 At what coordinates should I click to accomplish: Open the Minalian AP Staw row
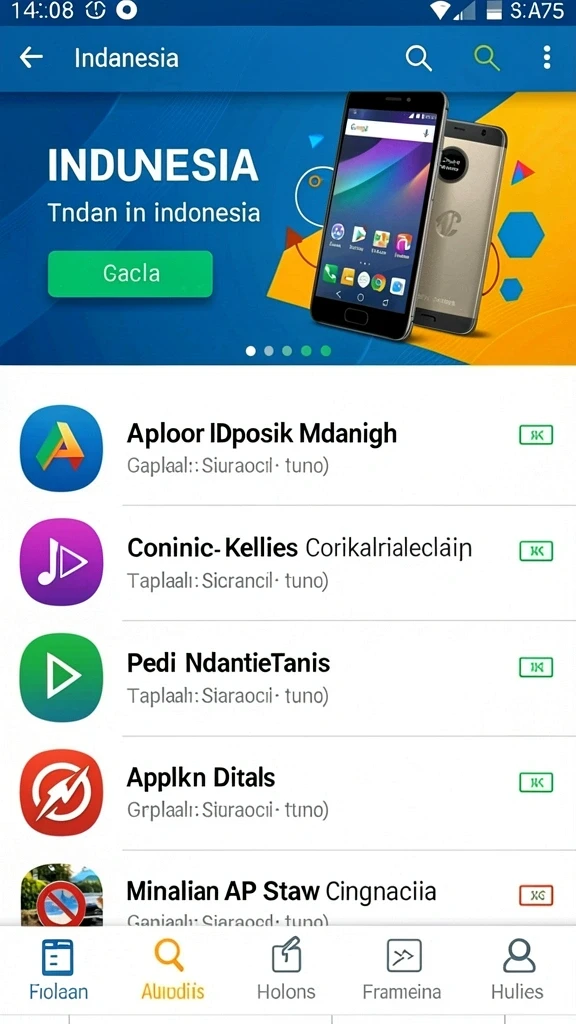[x=288, y=888]
